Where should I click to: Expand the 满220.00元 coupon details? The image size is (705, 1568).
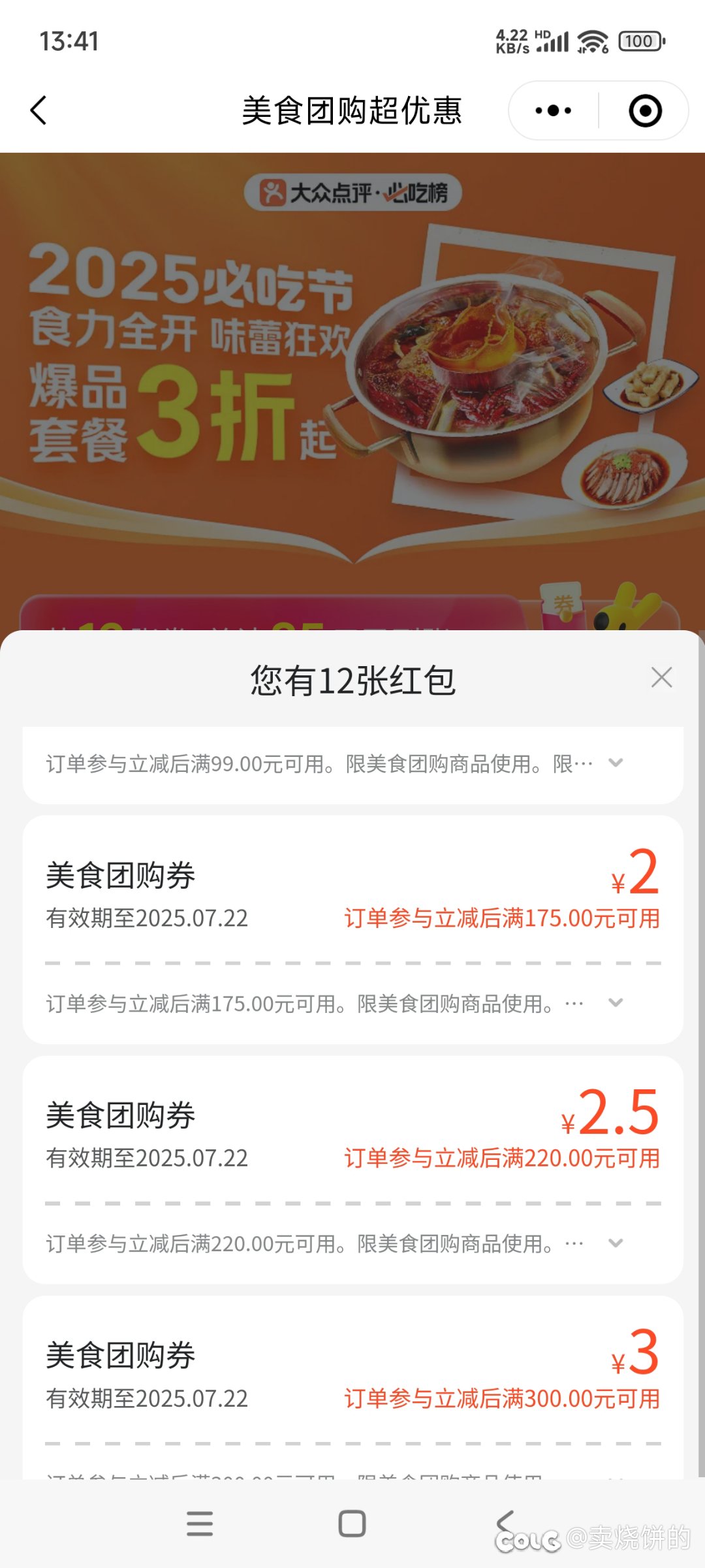tap(616, 1242)
